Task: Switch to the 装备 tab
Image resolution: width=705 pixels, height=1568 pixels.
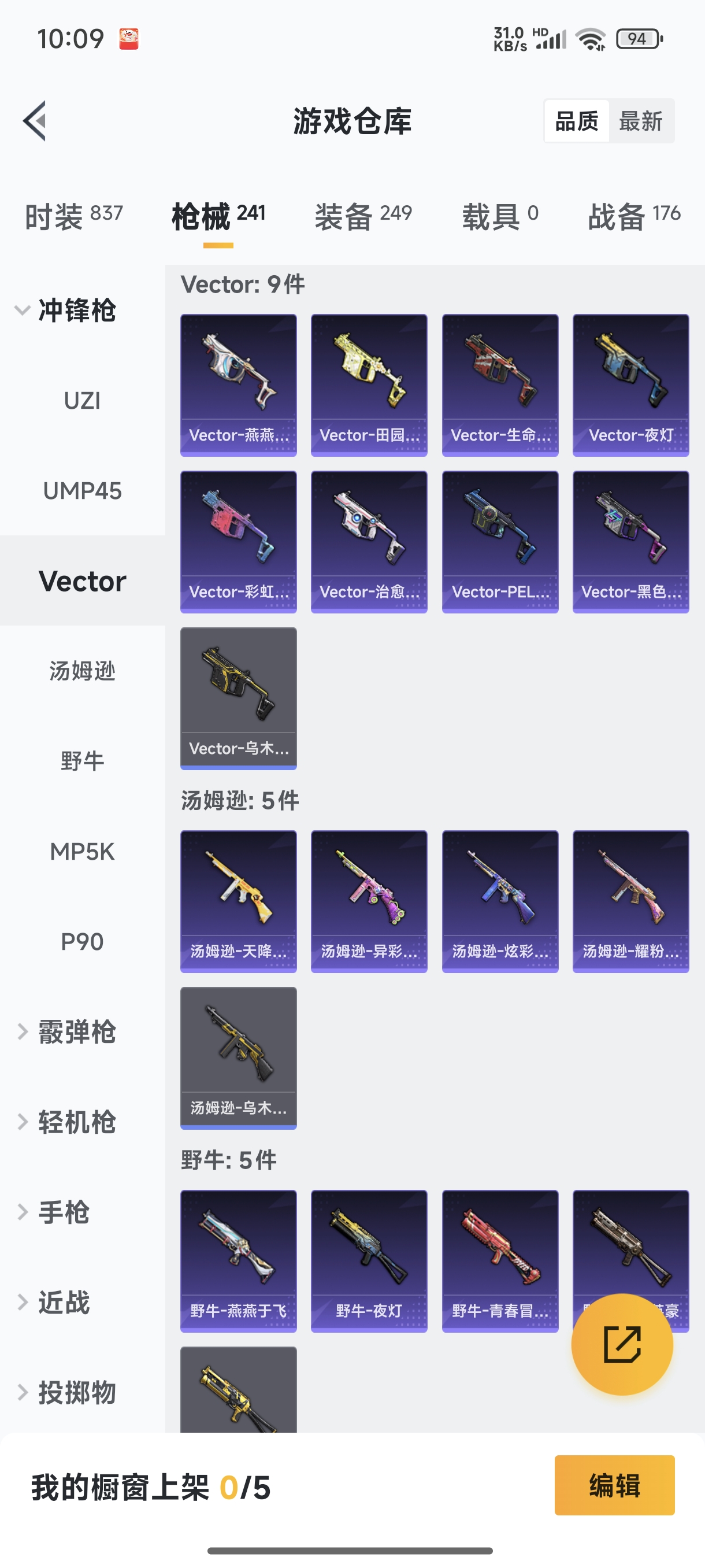Action: point(363,216)
